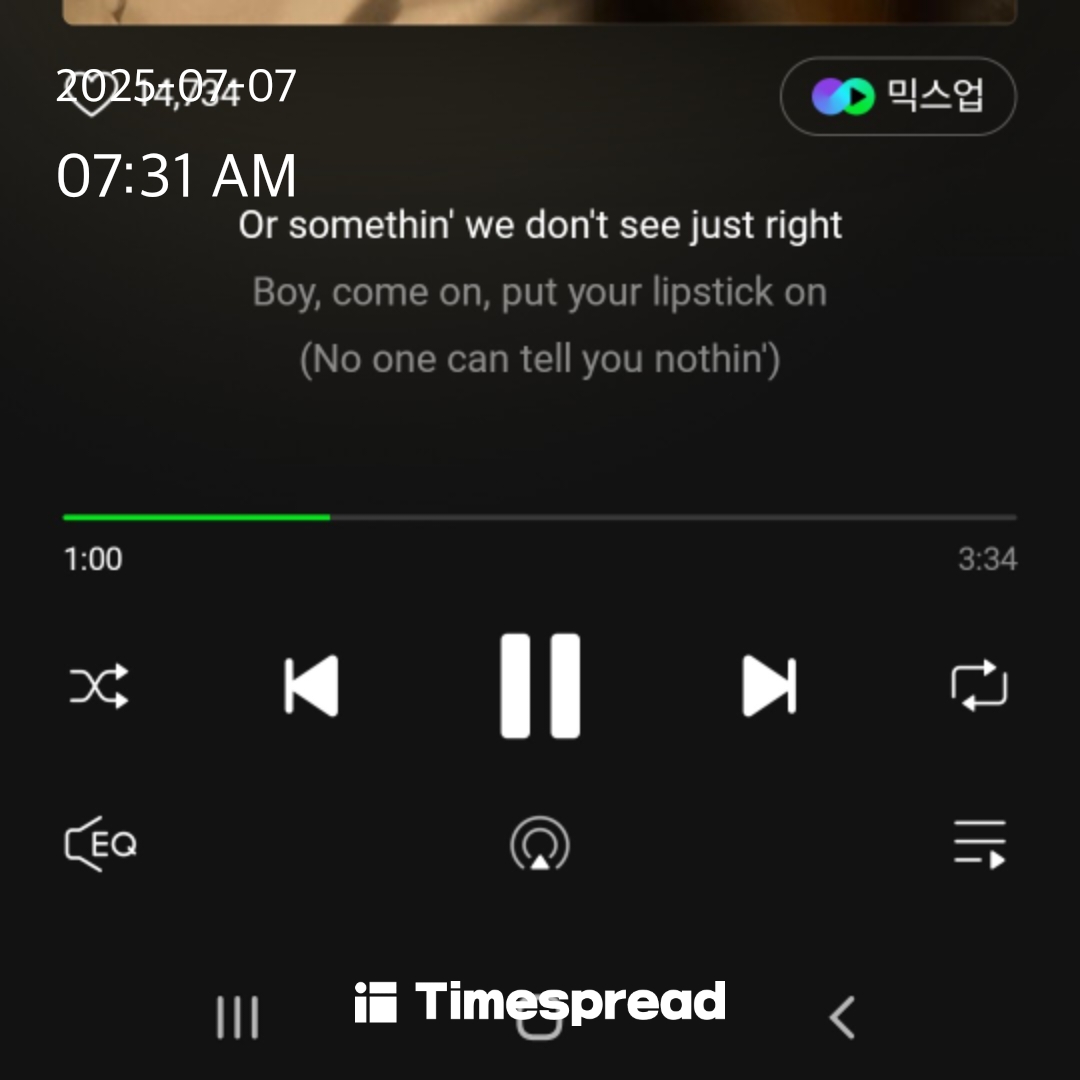This screenshot has height=1080, width=1080.
Task: Seek on the song progress bar
Action: (540, 517)
